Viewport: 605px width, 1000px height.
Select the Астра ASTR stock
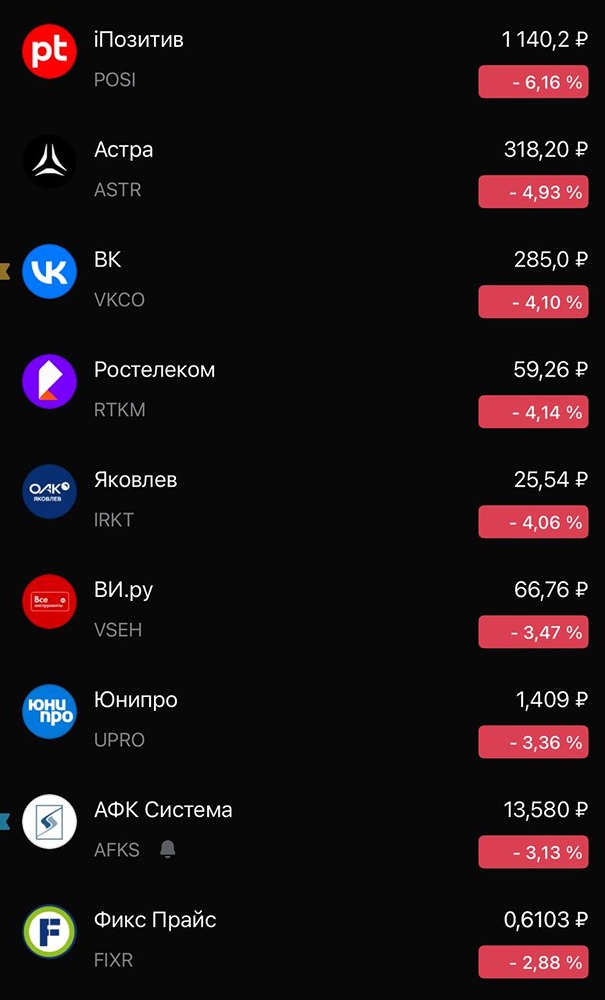(x=300, y=169)
